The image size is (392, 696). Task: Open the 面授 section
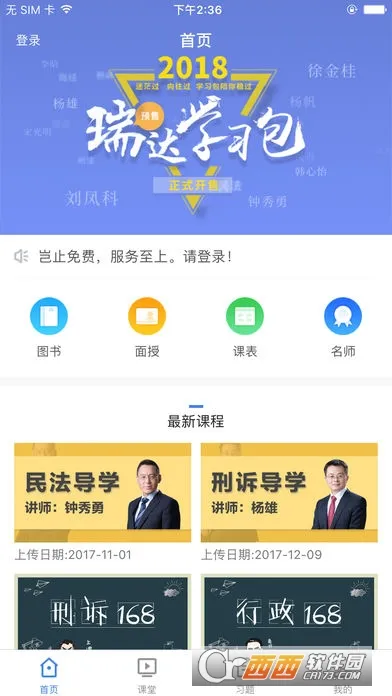[147, 328]
